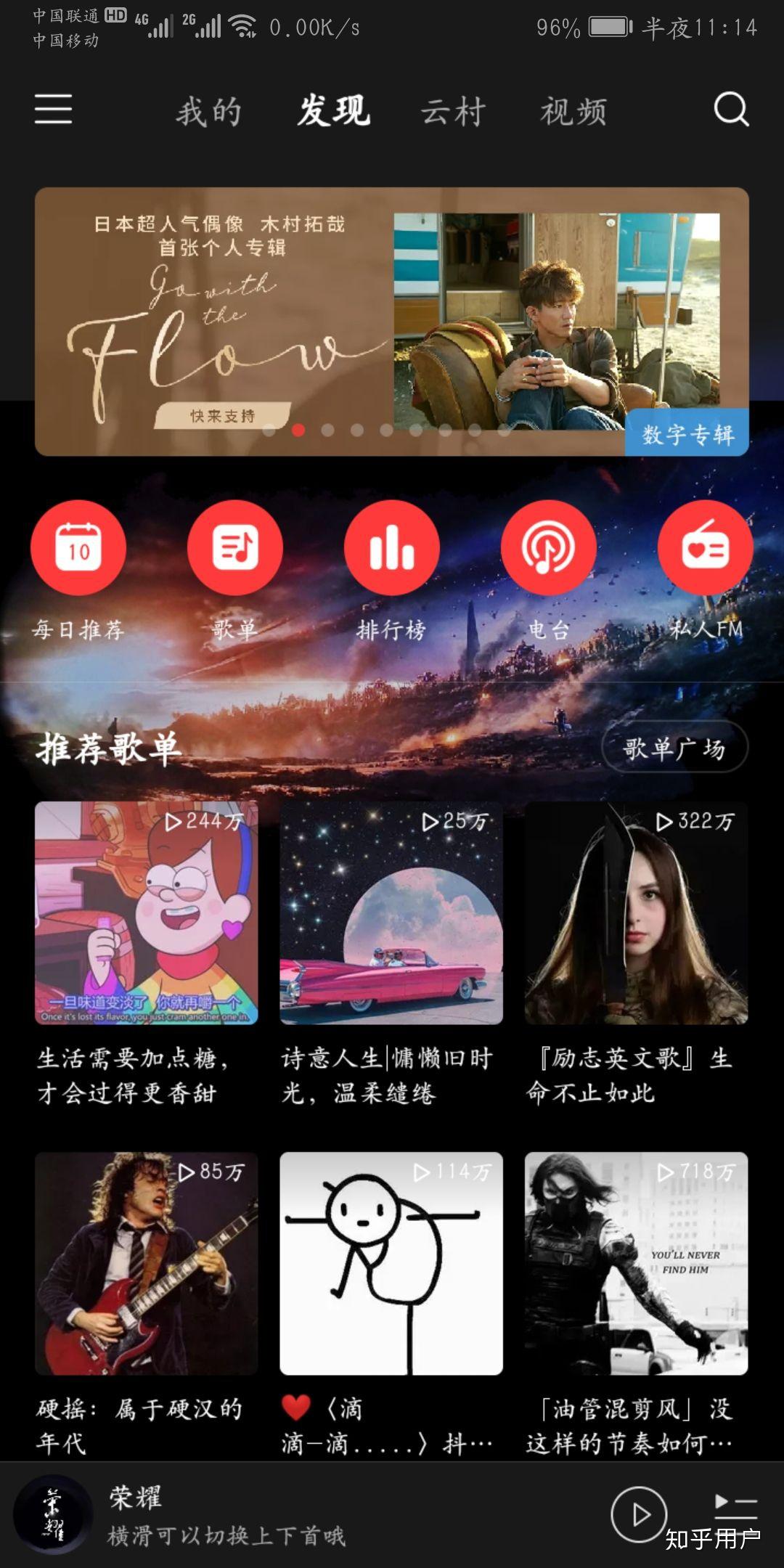The width and height of the screenshot is (784, 1568).
Task: Switch to the 视频 tab
Action: pyautogui.click(x=573, y=113)
